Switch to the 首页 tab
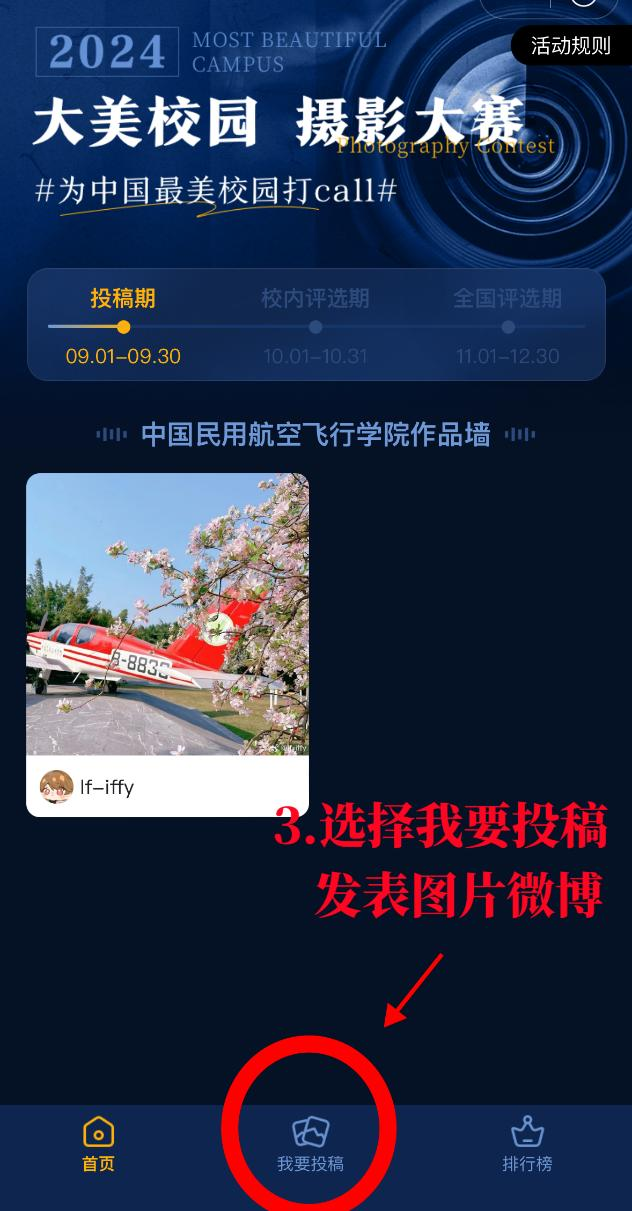 point(98,1145)
